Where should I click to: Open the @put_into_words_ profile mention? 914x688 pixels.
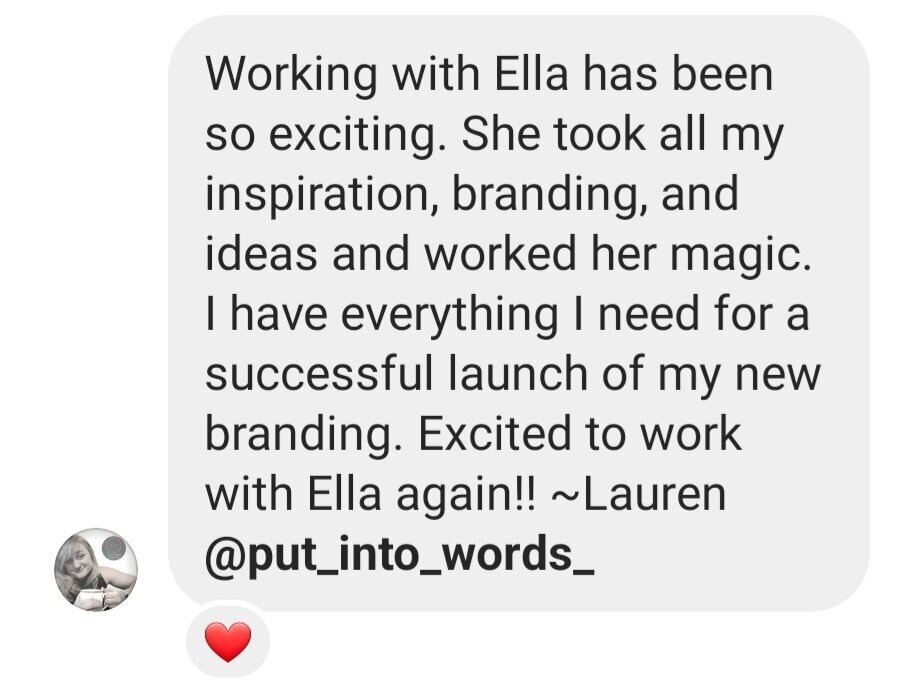tap(400, 555)
